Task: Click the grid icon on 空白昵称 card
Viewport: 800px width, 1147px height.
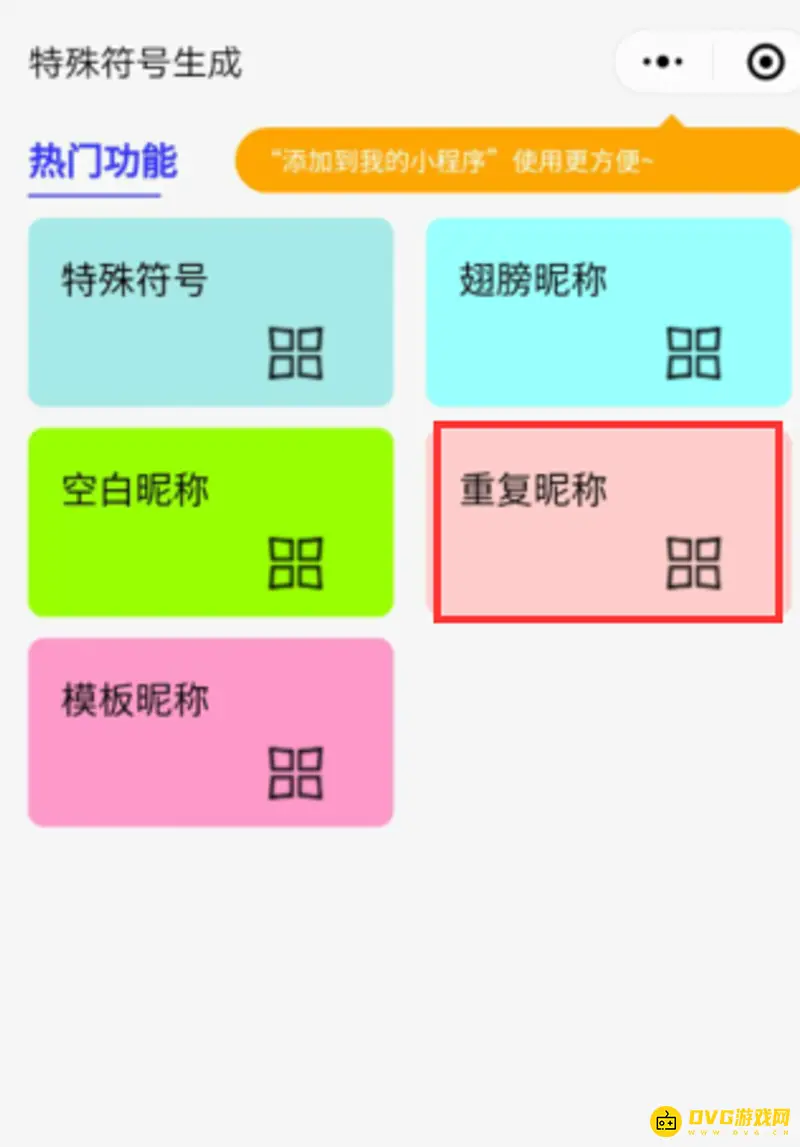Action: pyautogui.click(x=295, y=562)
